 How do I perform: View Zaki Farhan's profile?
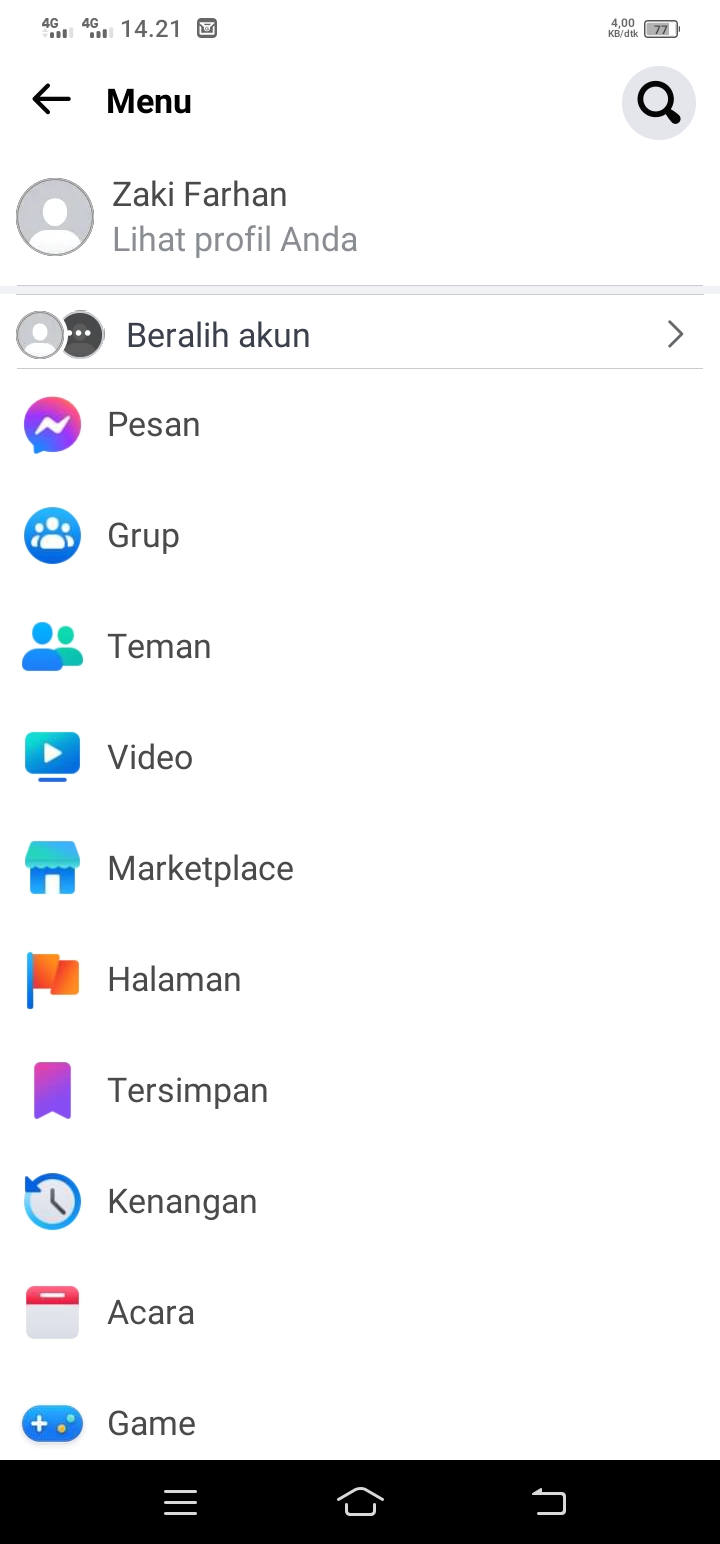[200, 217]
